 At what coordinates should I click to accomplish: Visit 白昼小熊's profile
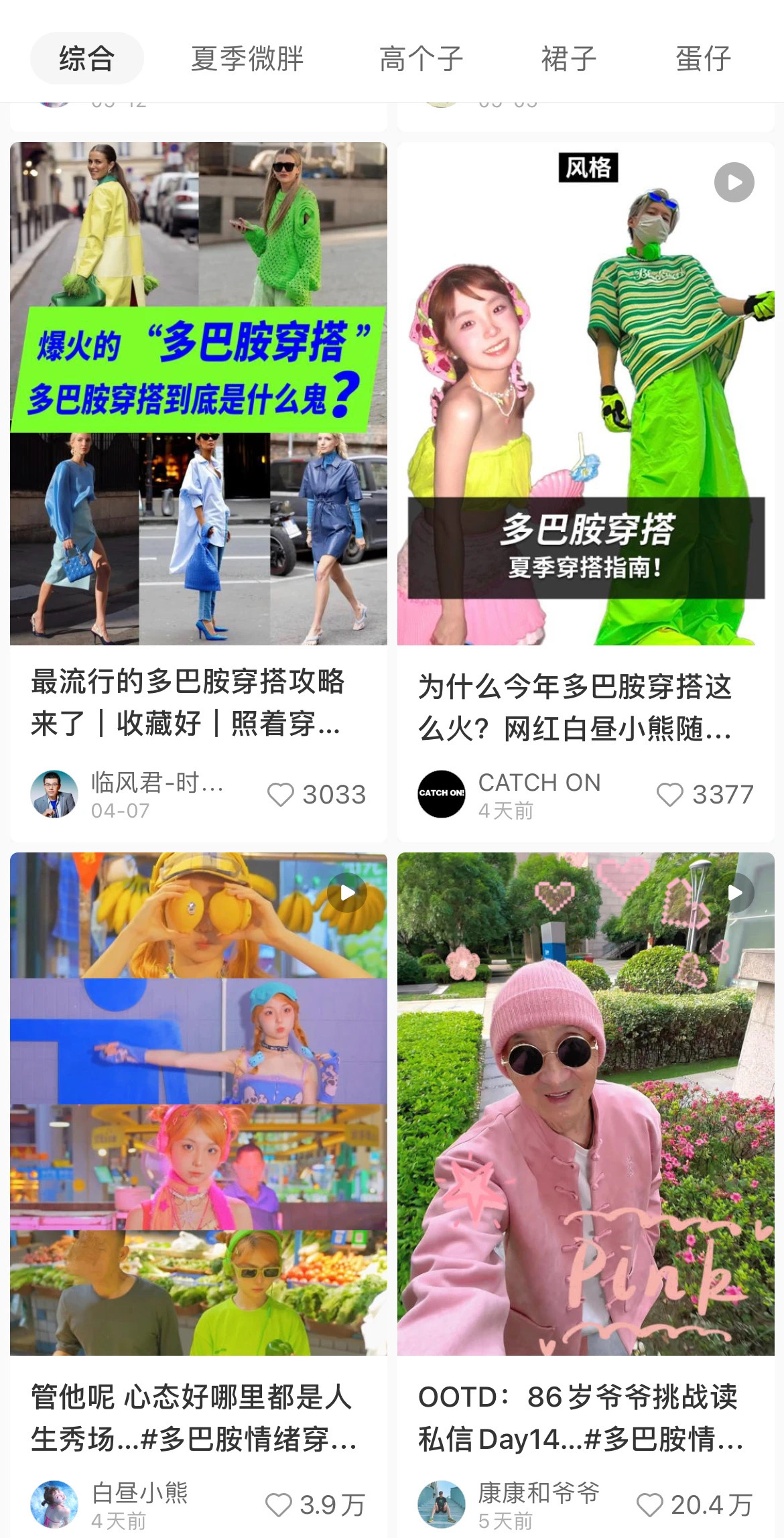[x=54, y=1504]
